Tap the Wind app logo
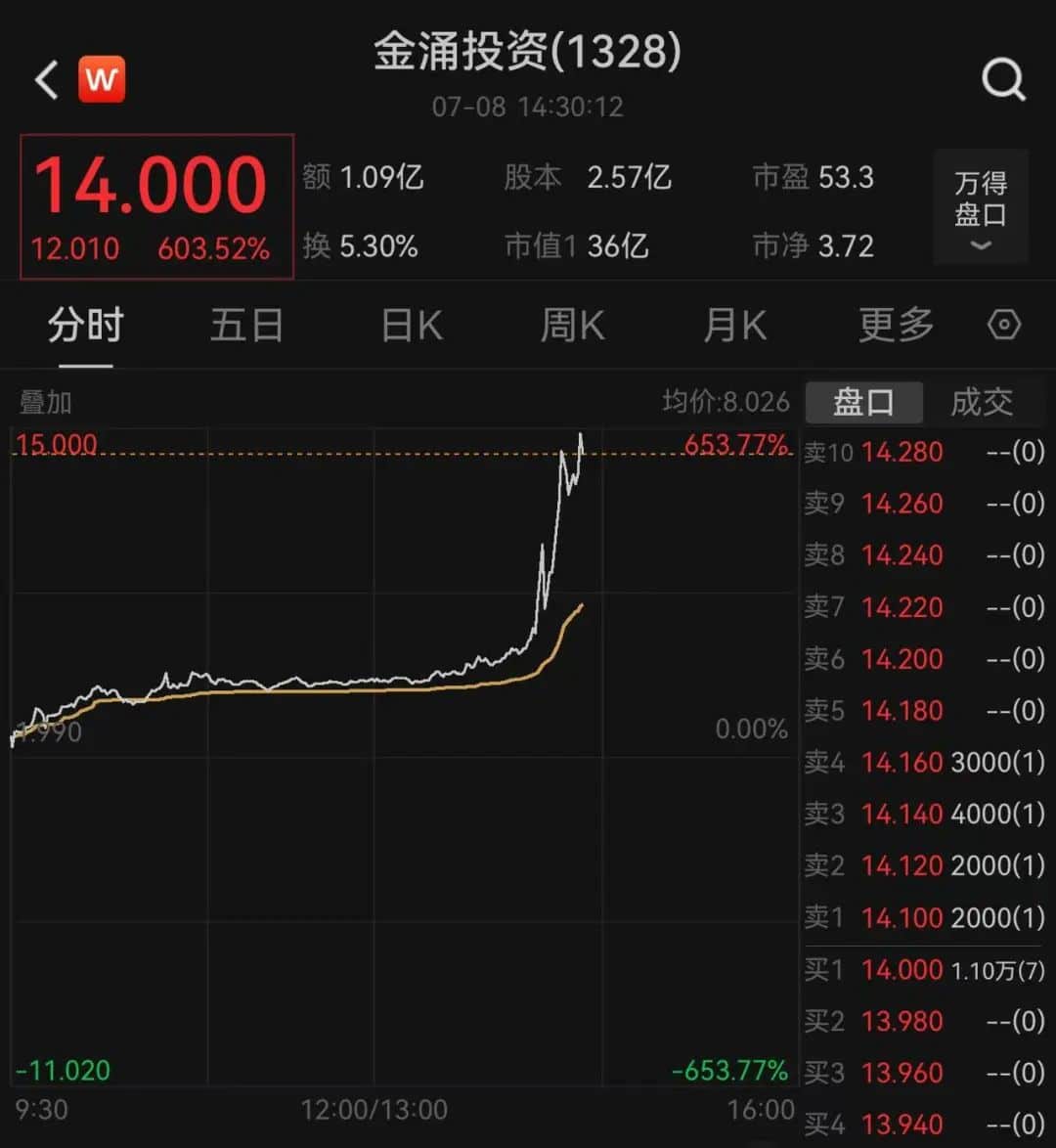The height and width of the screenshot is (1148, 1056). [x=102, y=78]
